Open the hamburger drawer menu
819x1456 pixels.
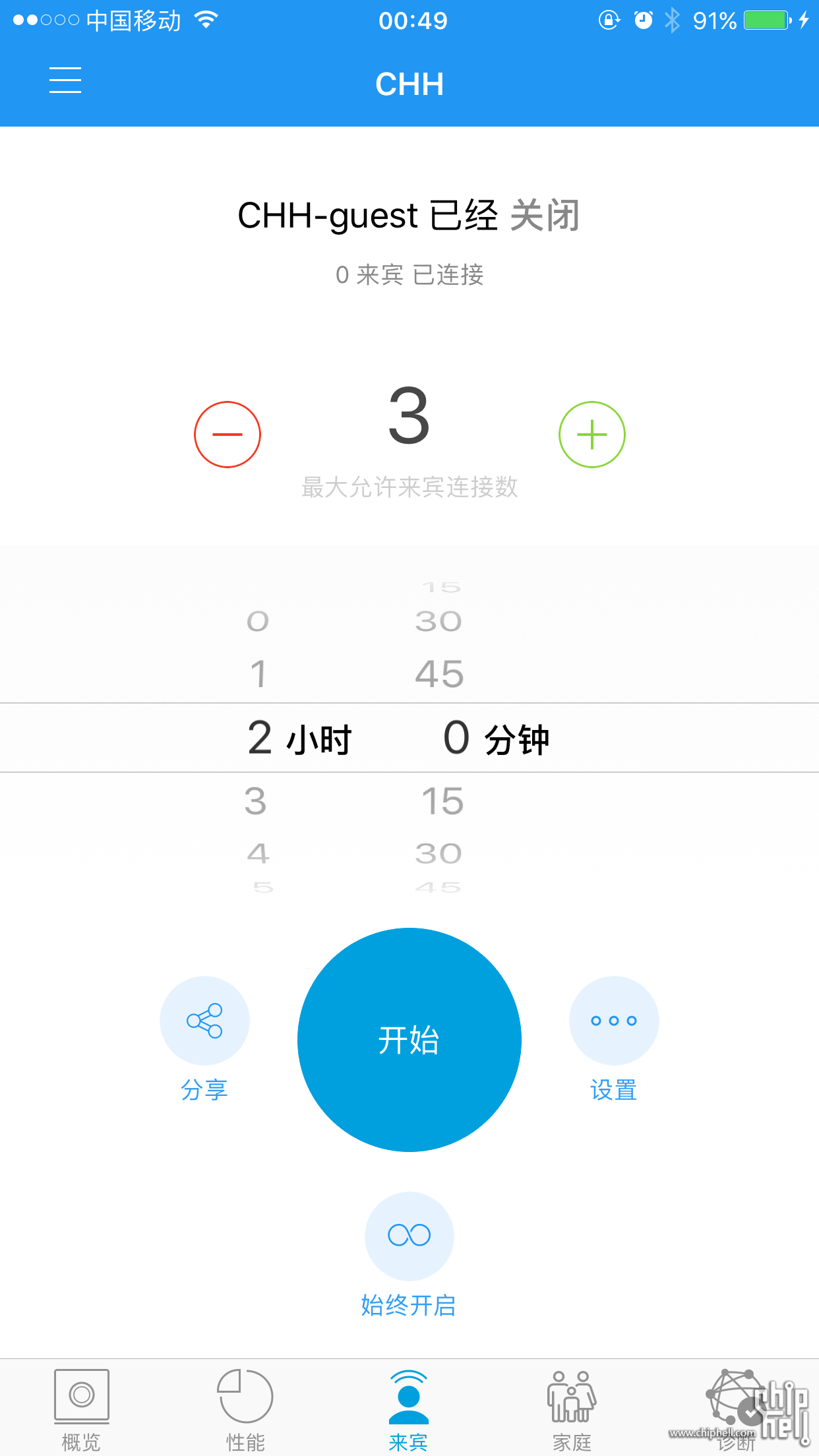point(65,80)
